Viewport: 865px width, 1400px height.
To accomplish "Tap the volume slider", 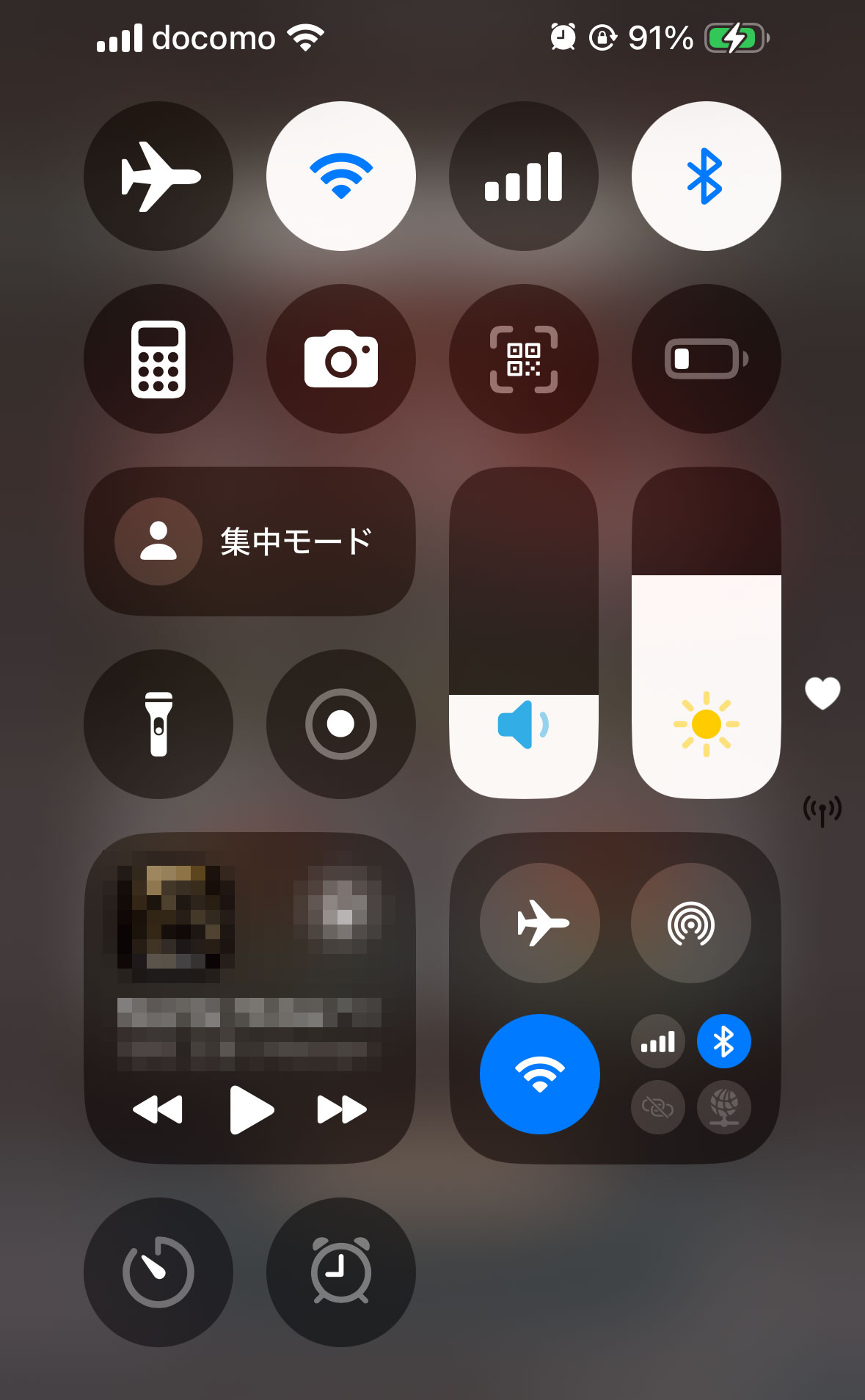I will (523, 632).
